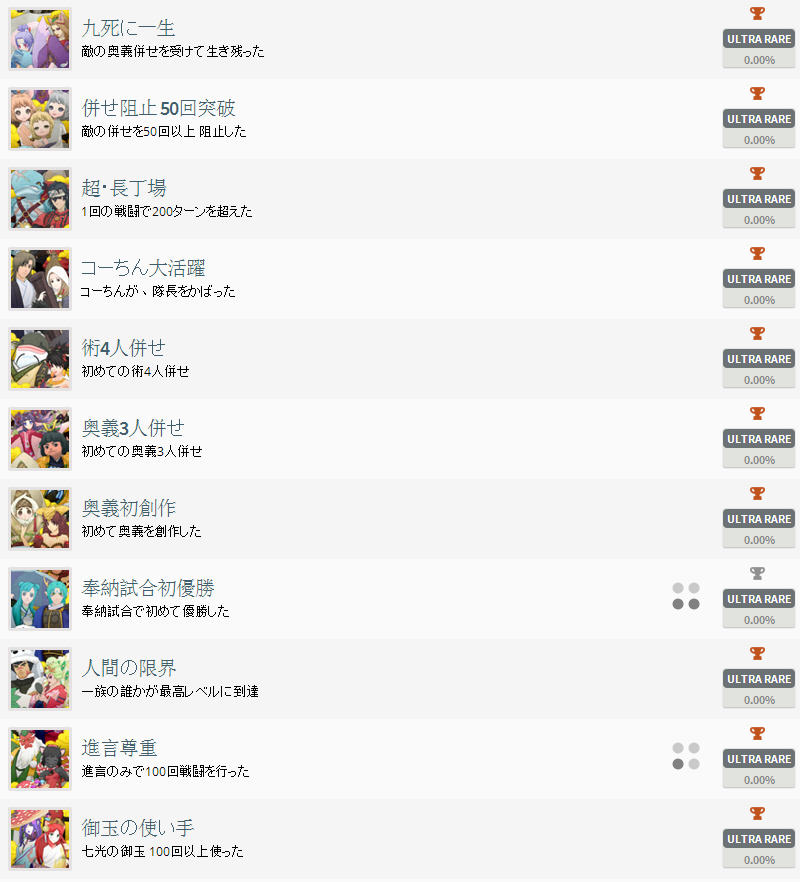Open the 御玉の使い手 trophy
Viewport: 800px width, 882px height.
(138, 828)
